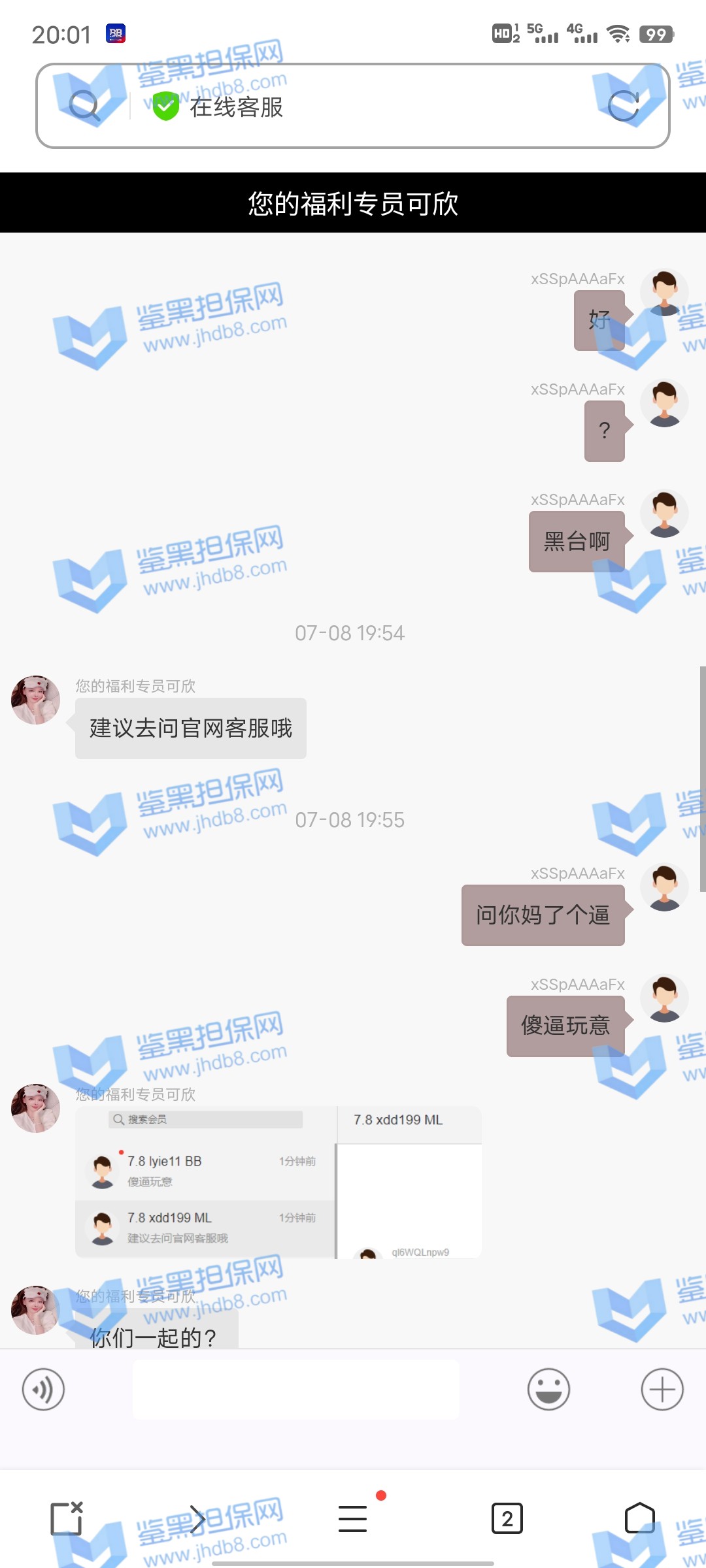Close the current browser tab
Screen dimensions: 706x1568
[x=67, y=1518]
